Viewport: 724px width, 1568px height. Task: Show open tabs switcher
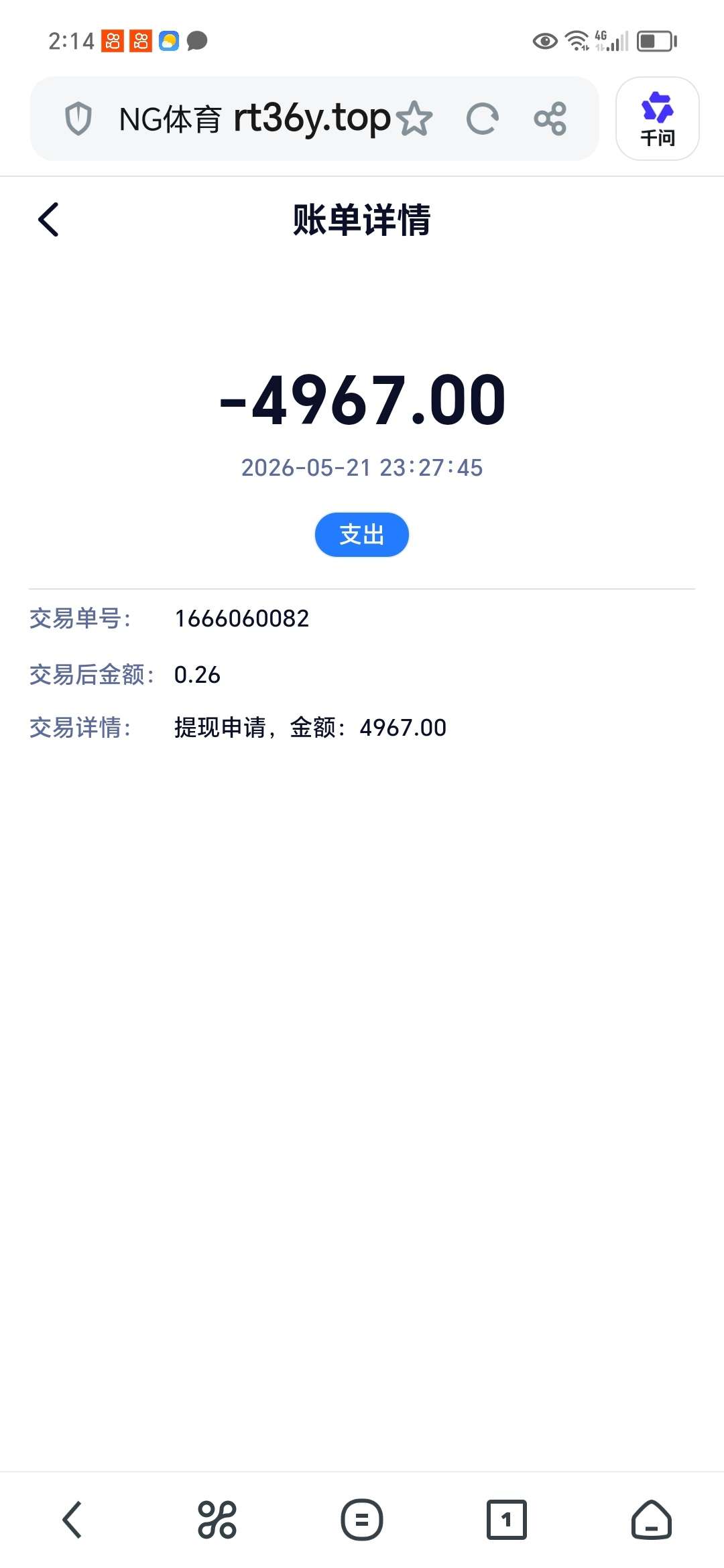tap(507, 1519)
